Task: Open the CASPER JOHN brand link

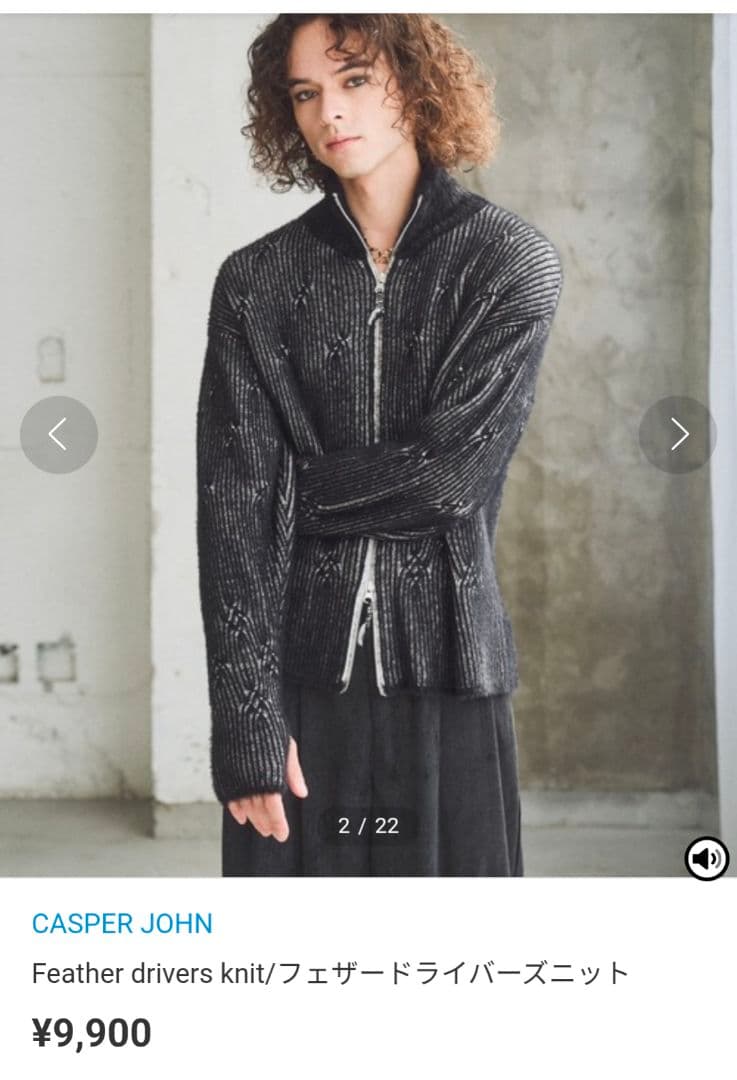Action: [x=122, y=923]
